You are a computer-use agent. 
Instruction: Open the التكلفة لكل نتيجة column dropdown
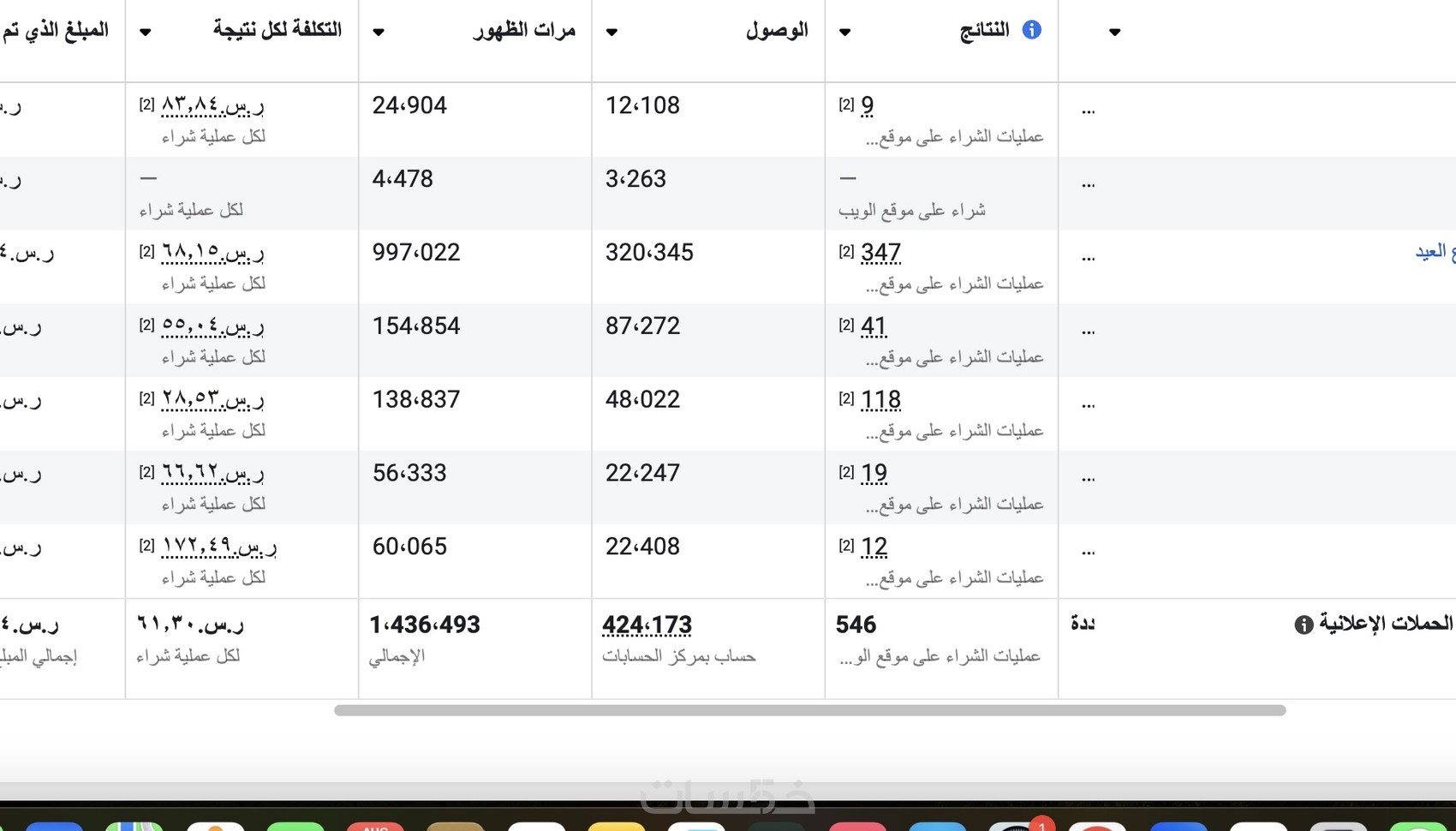[x=146, y=33]
